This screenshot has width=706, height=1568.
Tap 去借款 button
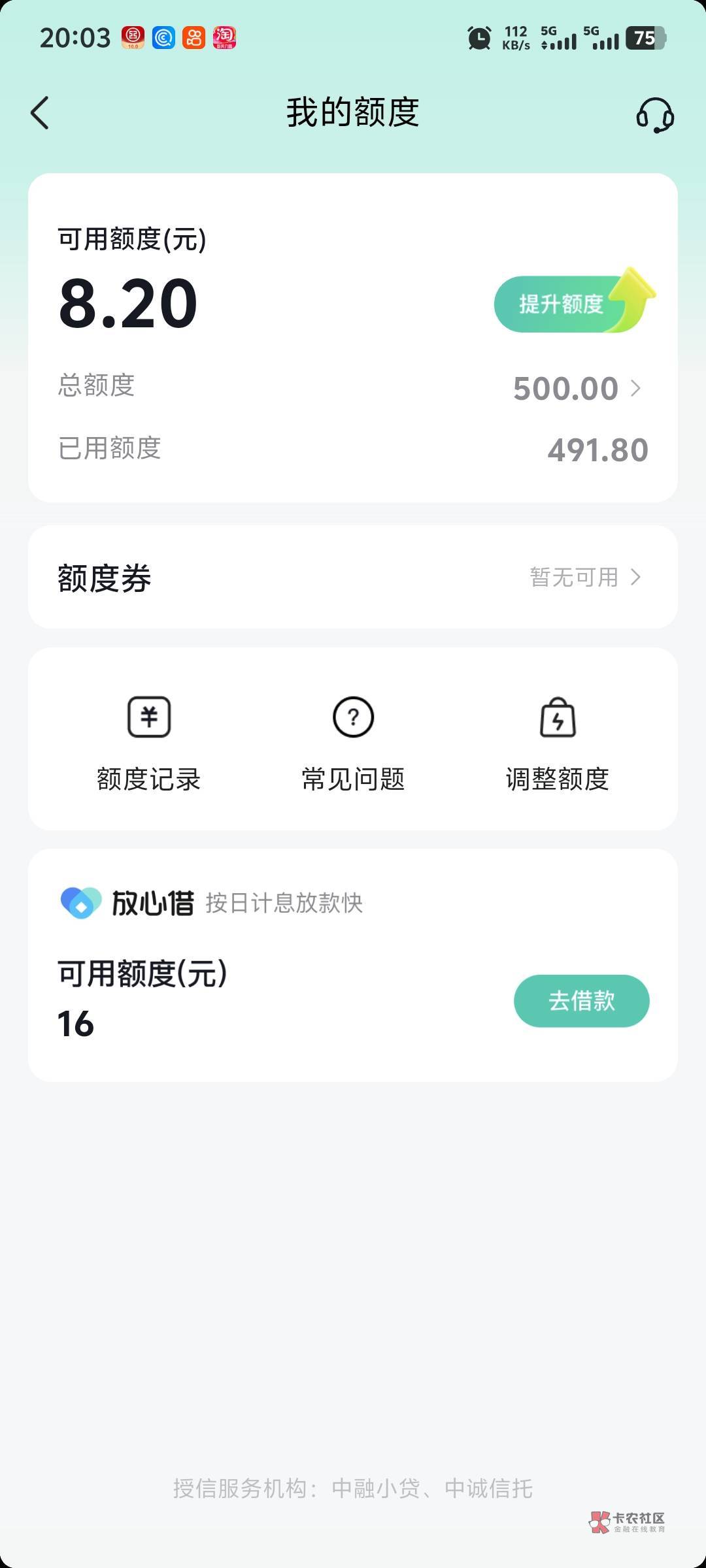coord(582,1001)
